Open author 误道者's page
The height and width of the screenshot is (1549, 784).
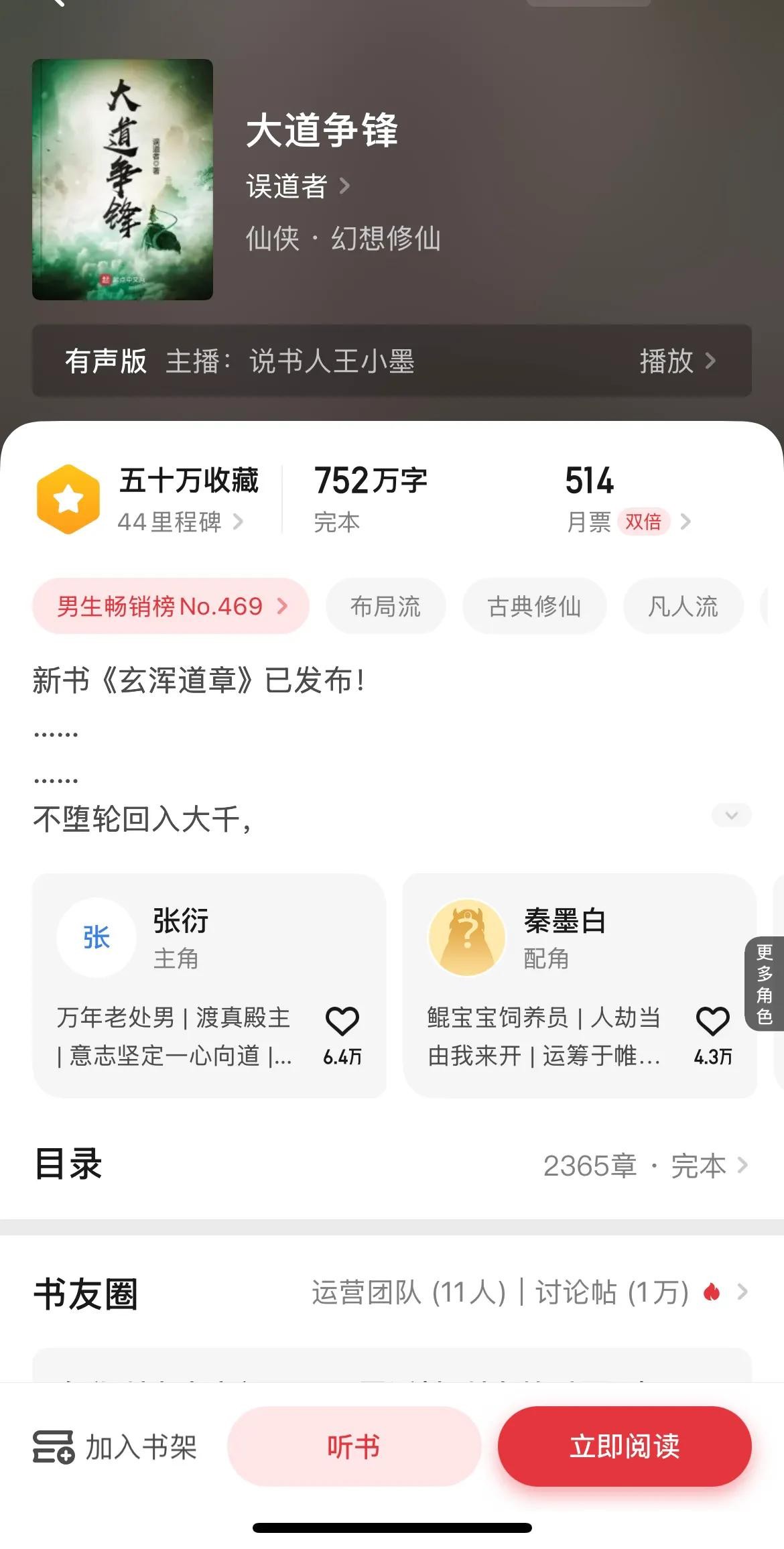click(298, 186)
